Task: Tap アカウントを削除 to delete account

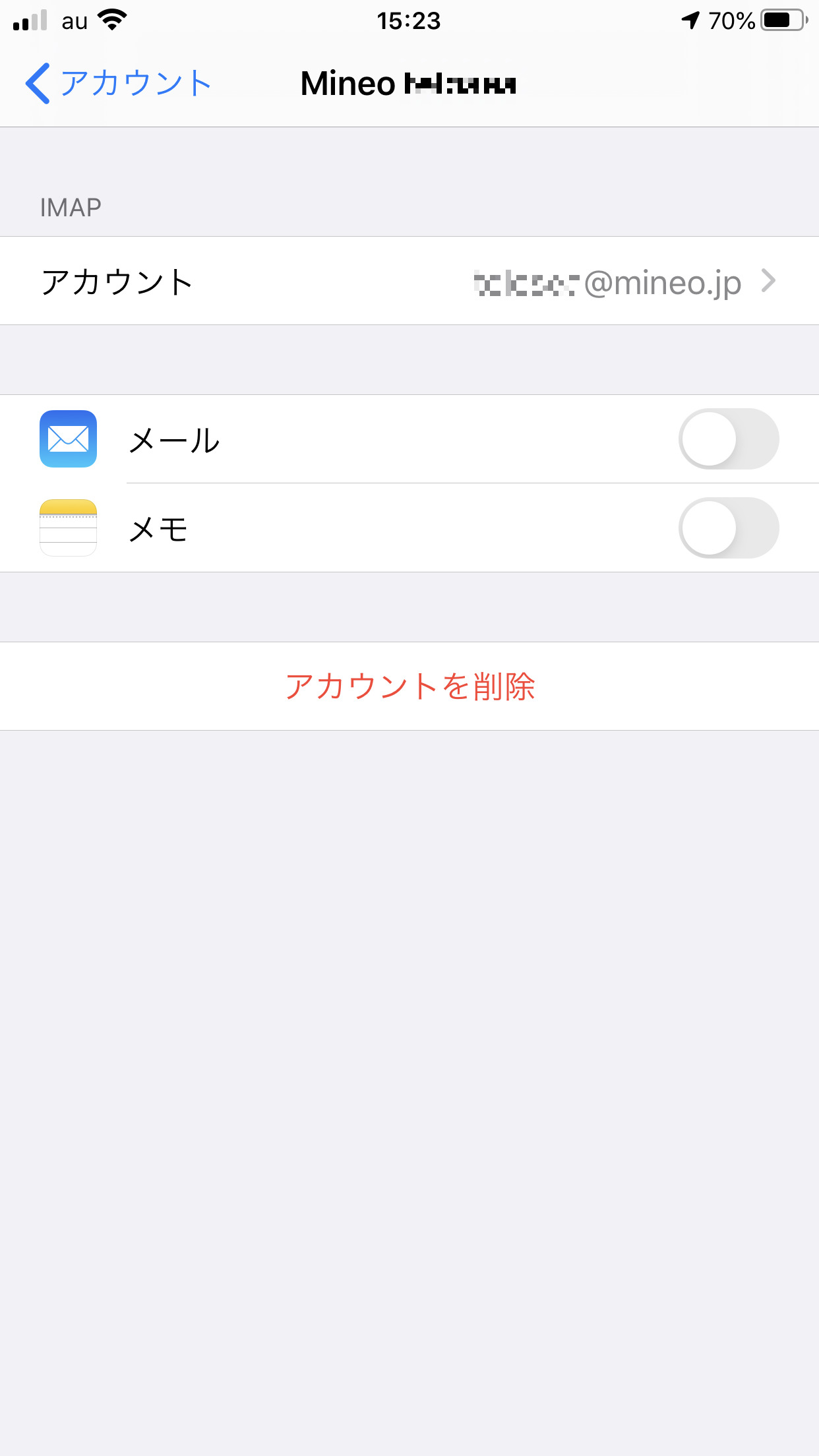Action: click(x=409, y=686)
